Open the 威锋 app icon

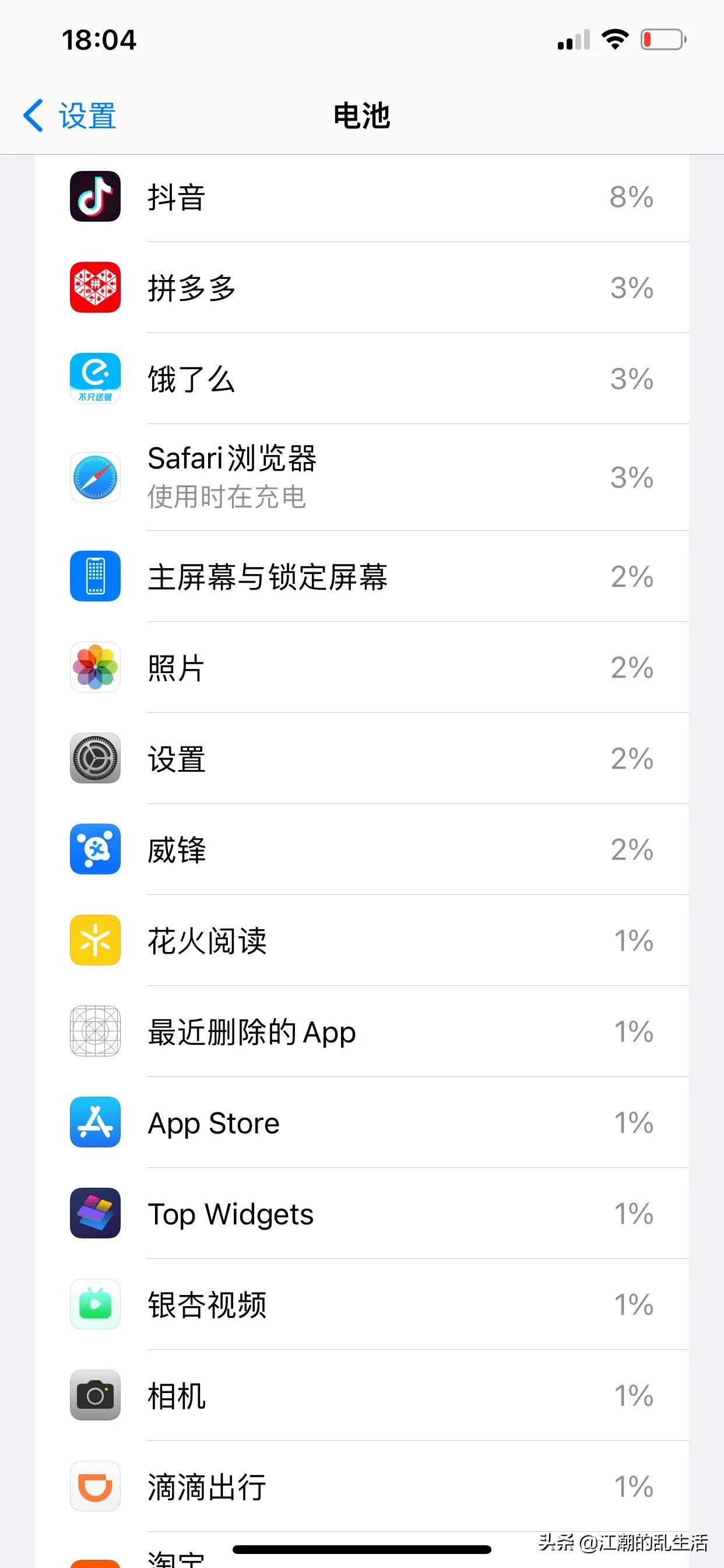coord(95,850)
